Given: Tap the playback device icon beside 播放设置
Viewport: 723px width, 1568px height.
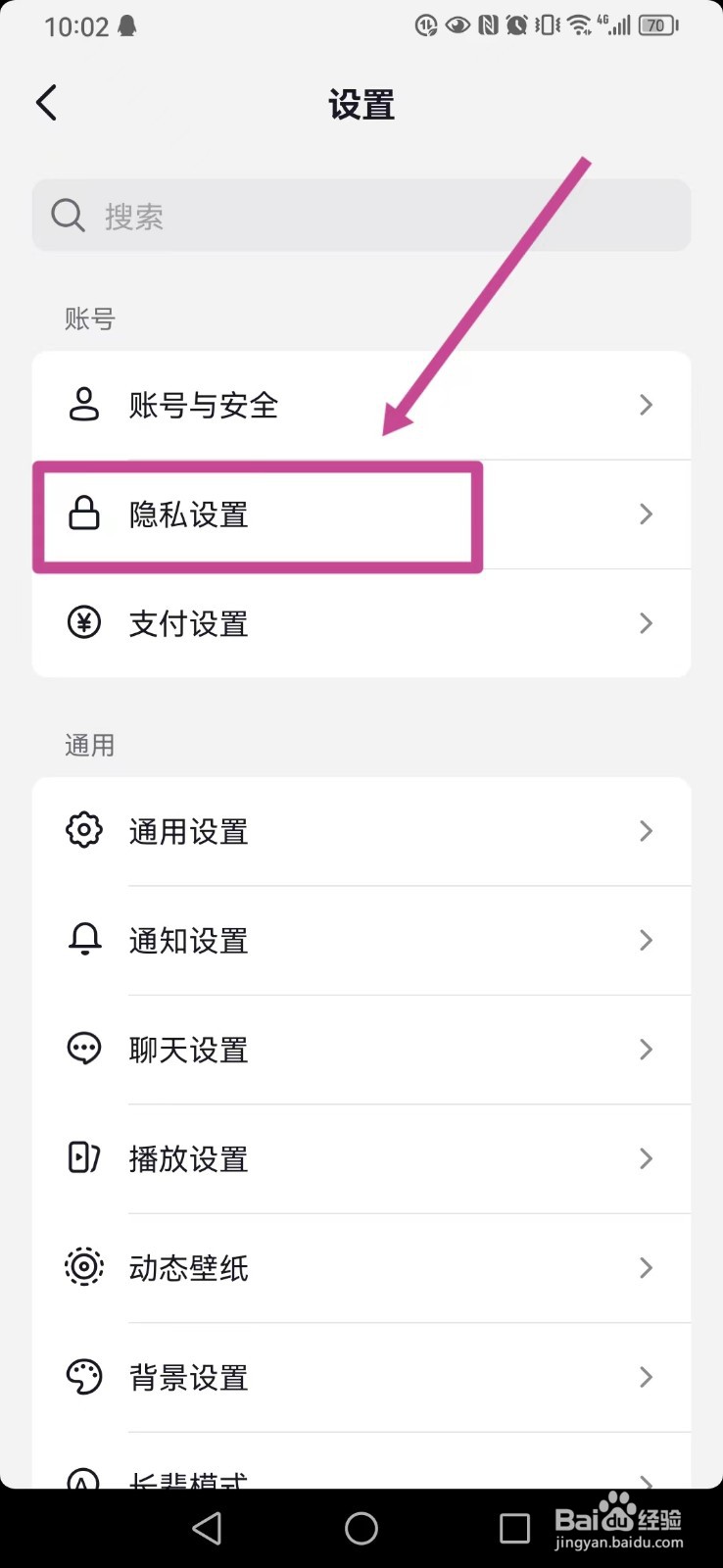Looking at the screenshot, I should [x=83, y=1158].
